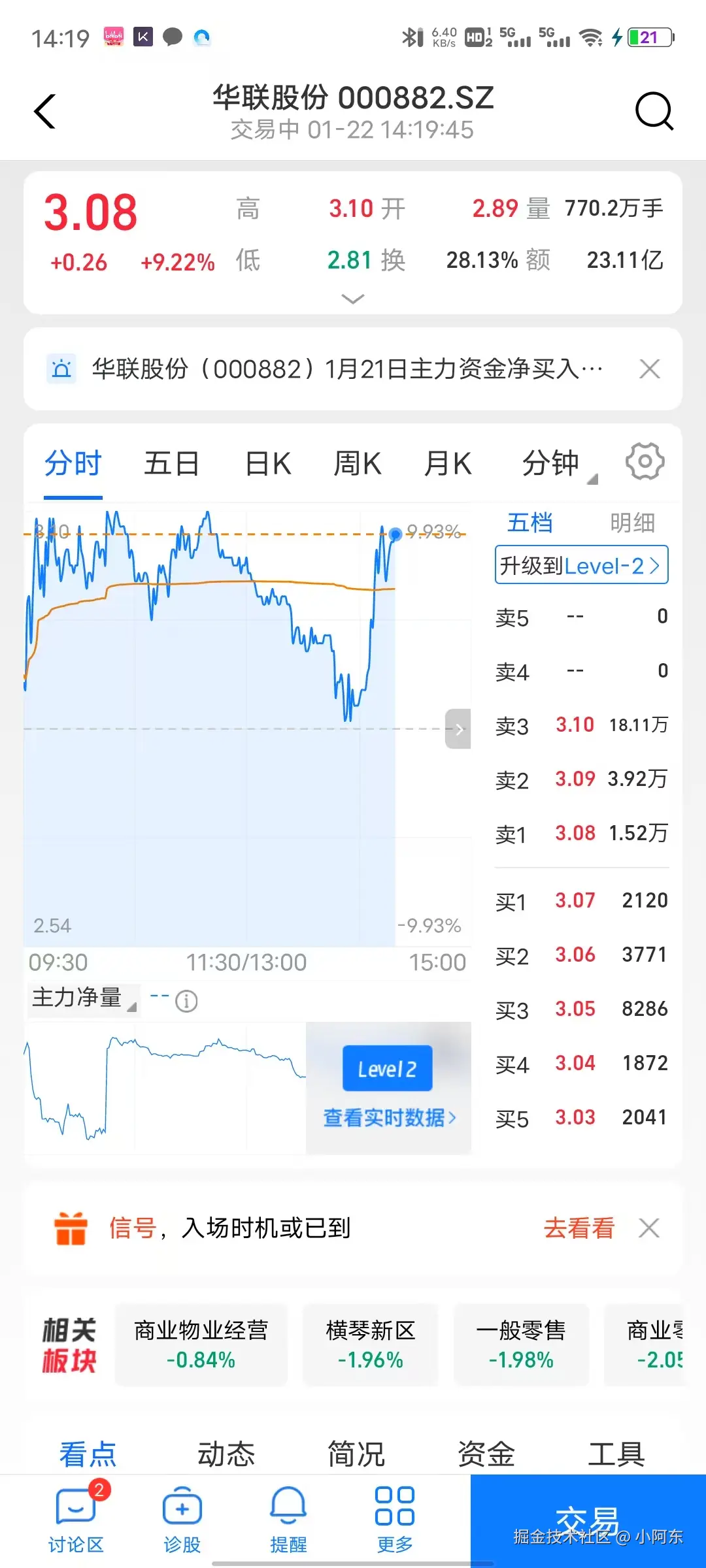Tap the alarm icon on the news banner
The image size is (706, 1568).
pyautogui.click(x=61, y=368)
